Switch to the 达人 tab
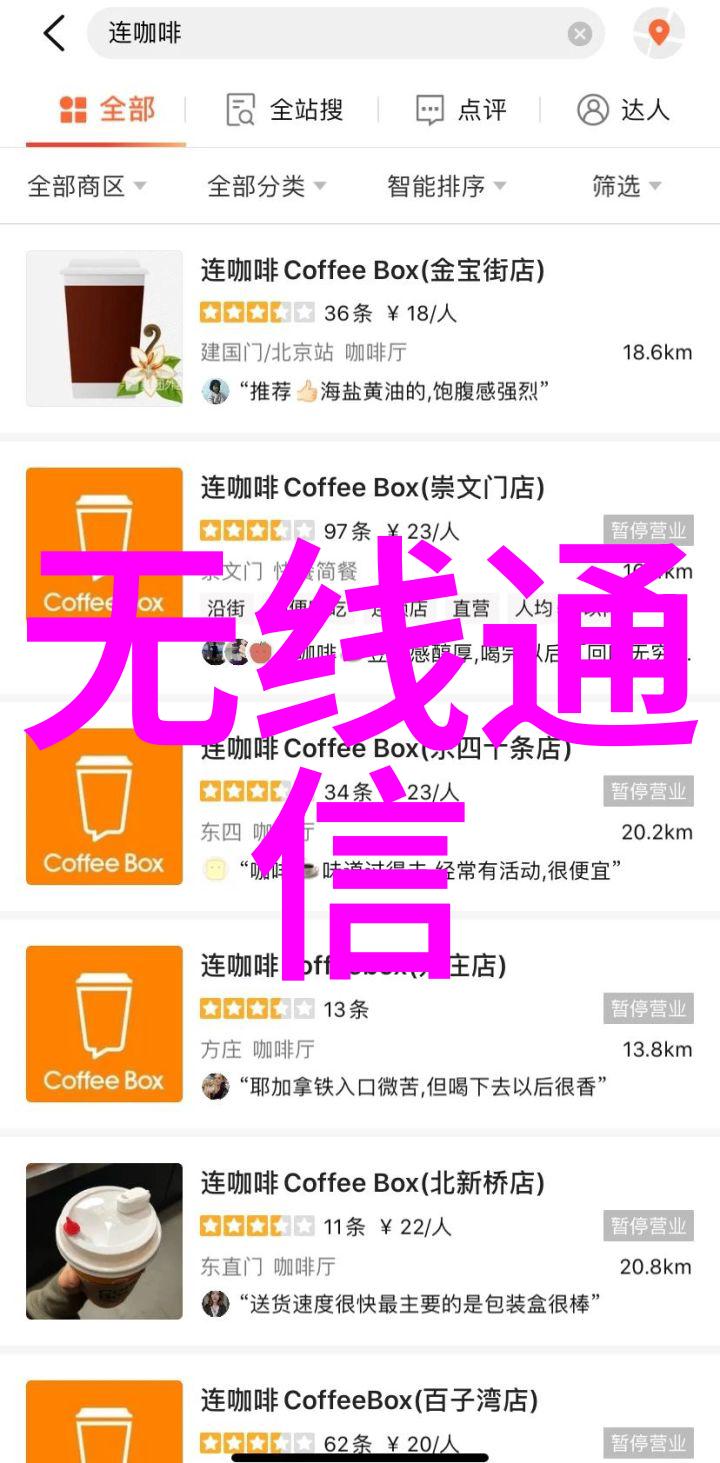Viewport: 720px width, 1463px height. 623,110
